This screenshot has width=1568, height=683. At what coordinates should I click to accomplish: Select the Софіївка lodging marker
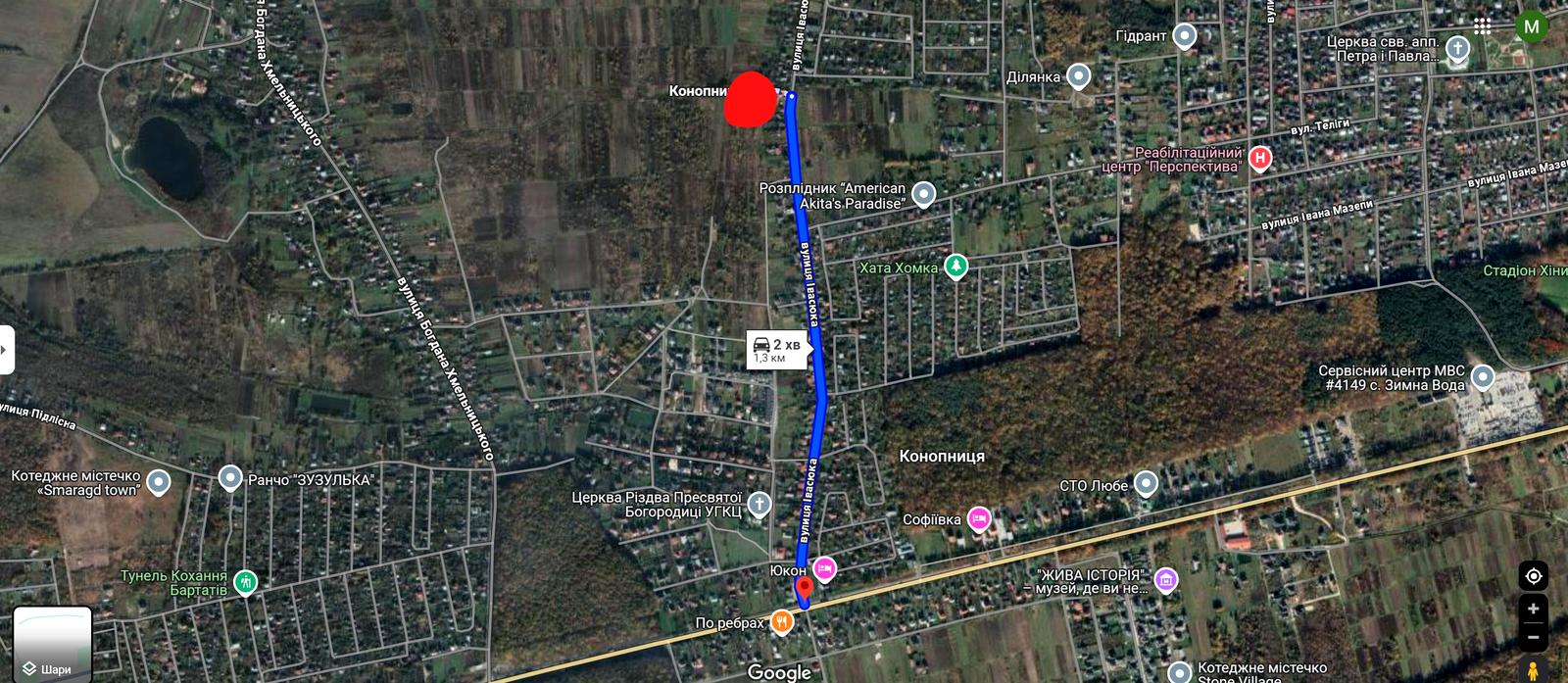coord(978,518)
